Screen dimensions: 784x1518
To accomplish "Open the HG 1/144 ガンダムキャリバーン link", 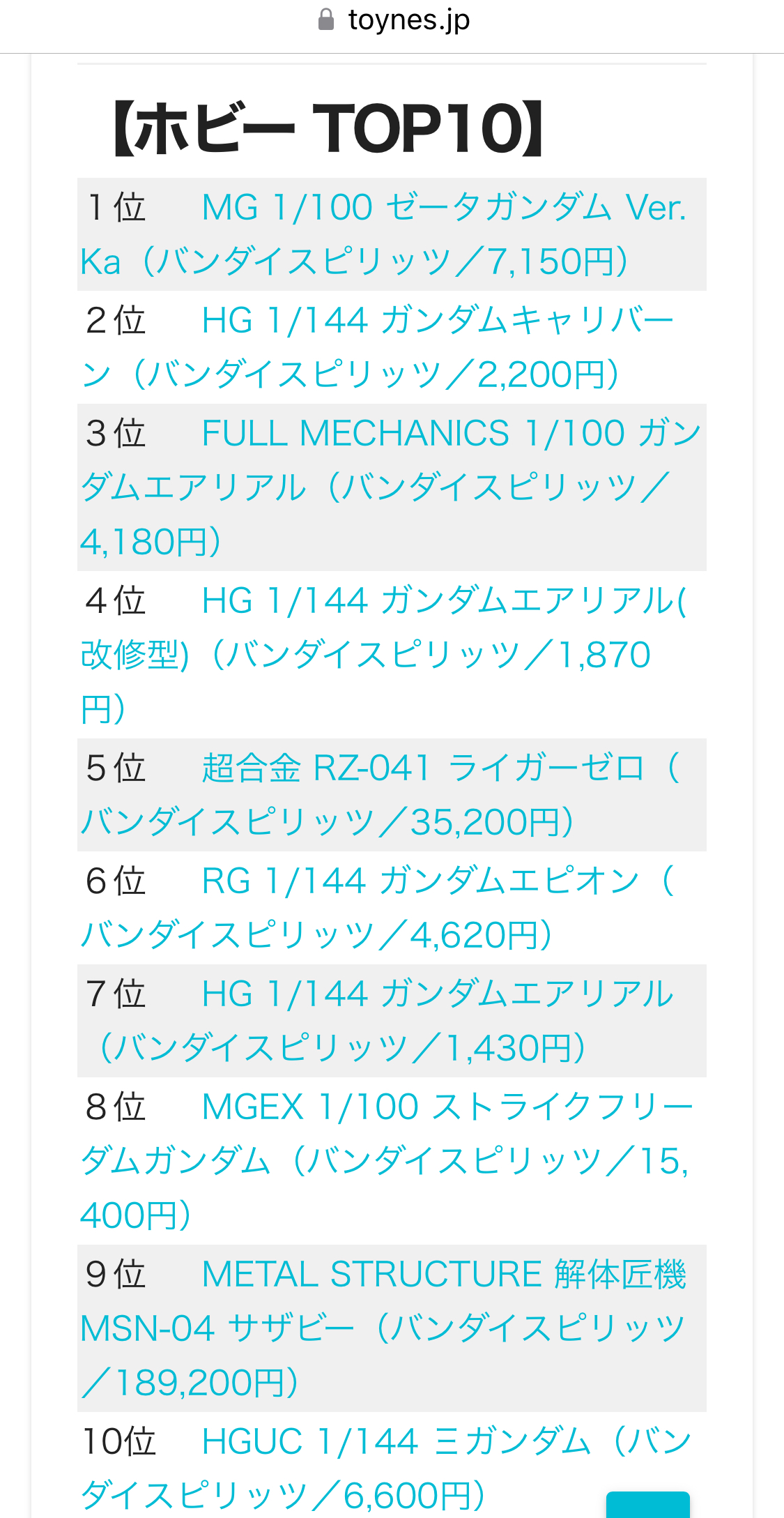I will (x=437, y=321).
